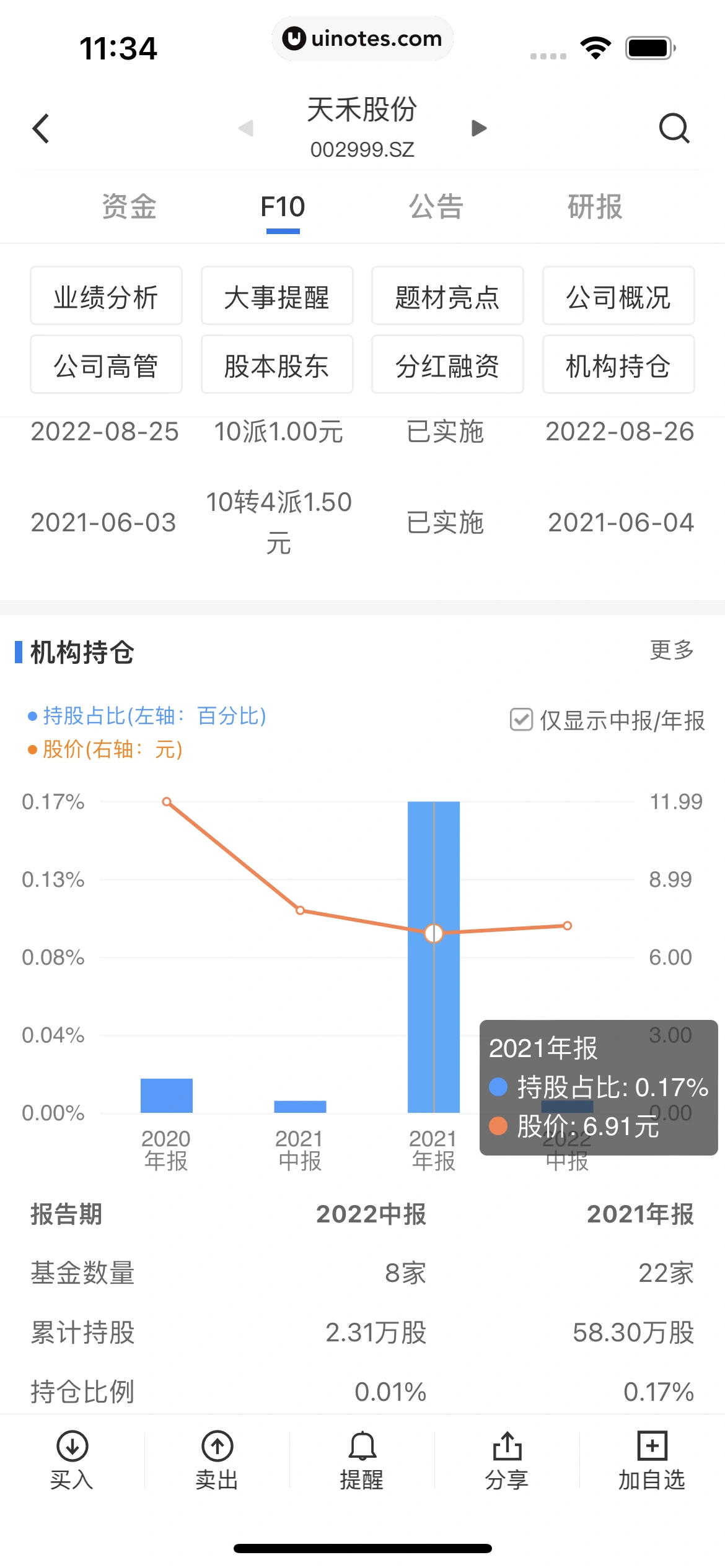Tap the 2021年报 tooltip popup
The height and width of the screenshot is (1568, 725).
click(597, 1090)
